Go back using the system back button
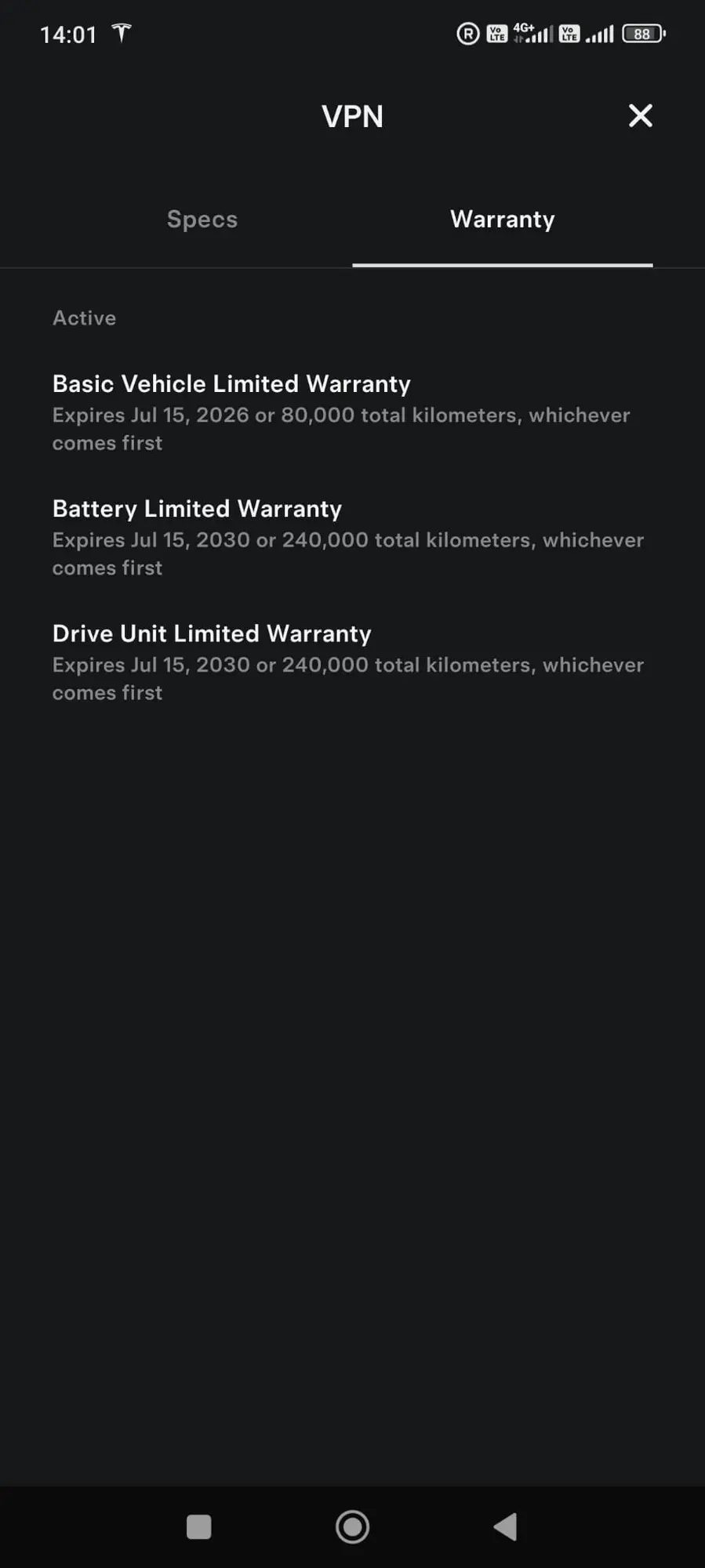 click(506, 1526)
